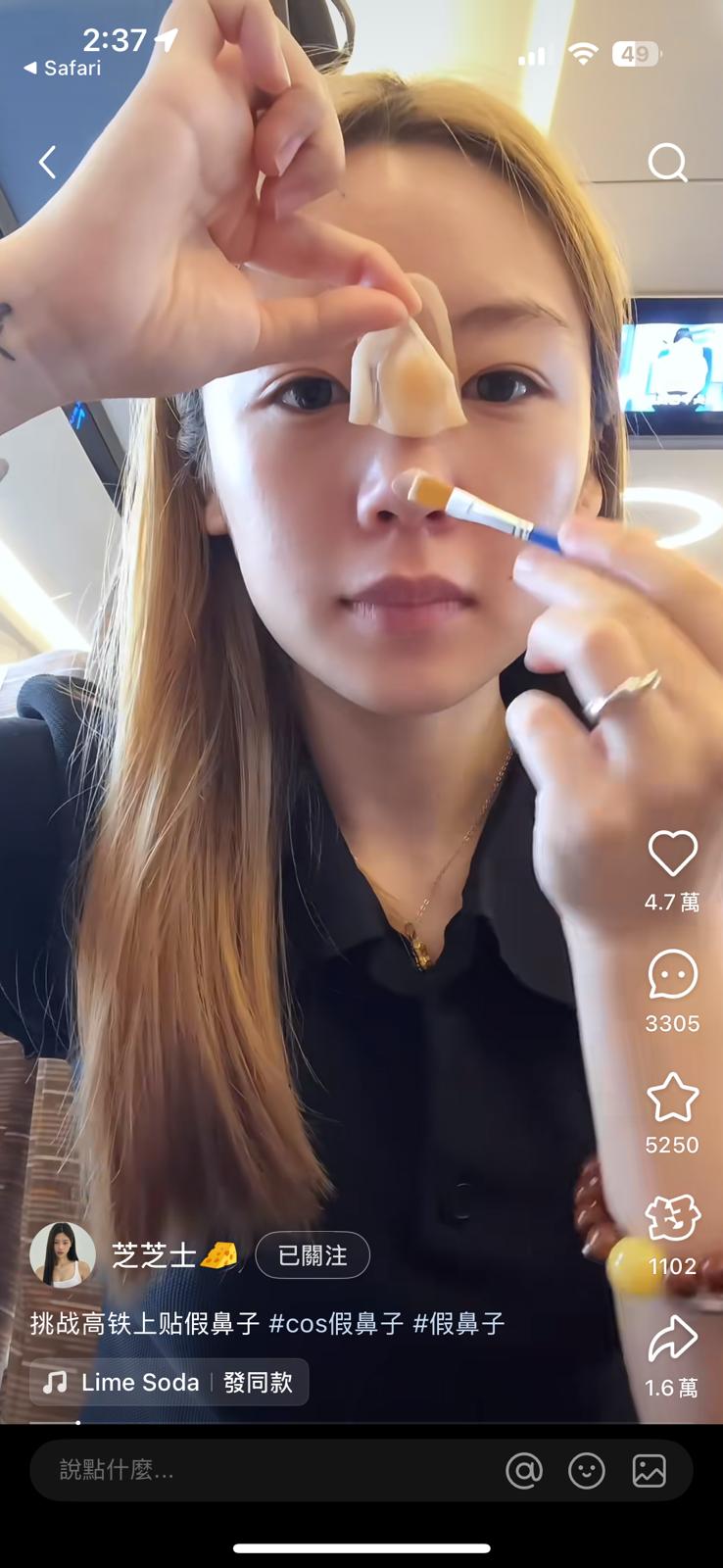Open the #cos假鼻子 hashtag

coord(336,1324)
